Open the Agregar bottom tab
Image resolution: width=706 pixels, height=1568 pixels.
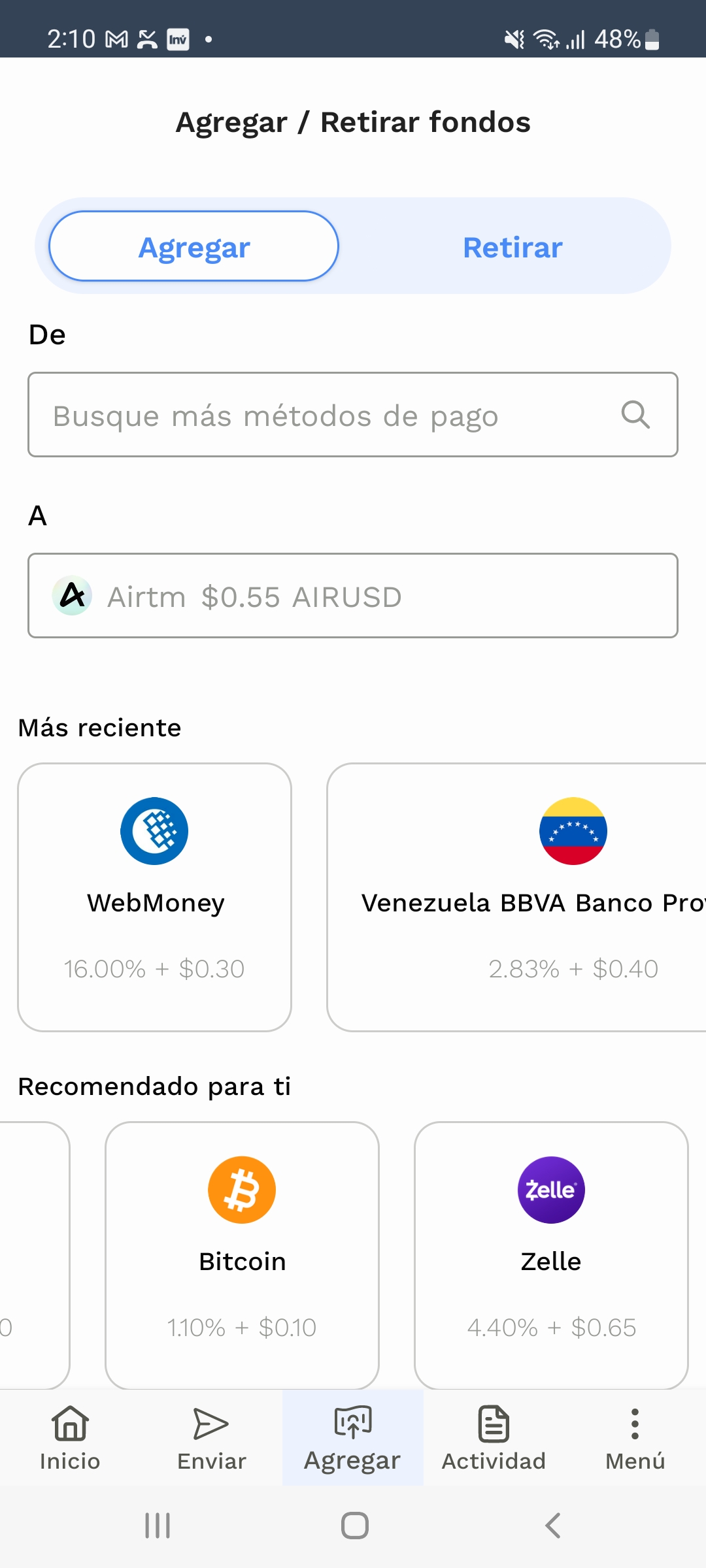353,1438
